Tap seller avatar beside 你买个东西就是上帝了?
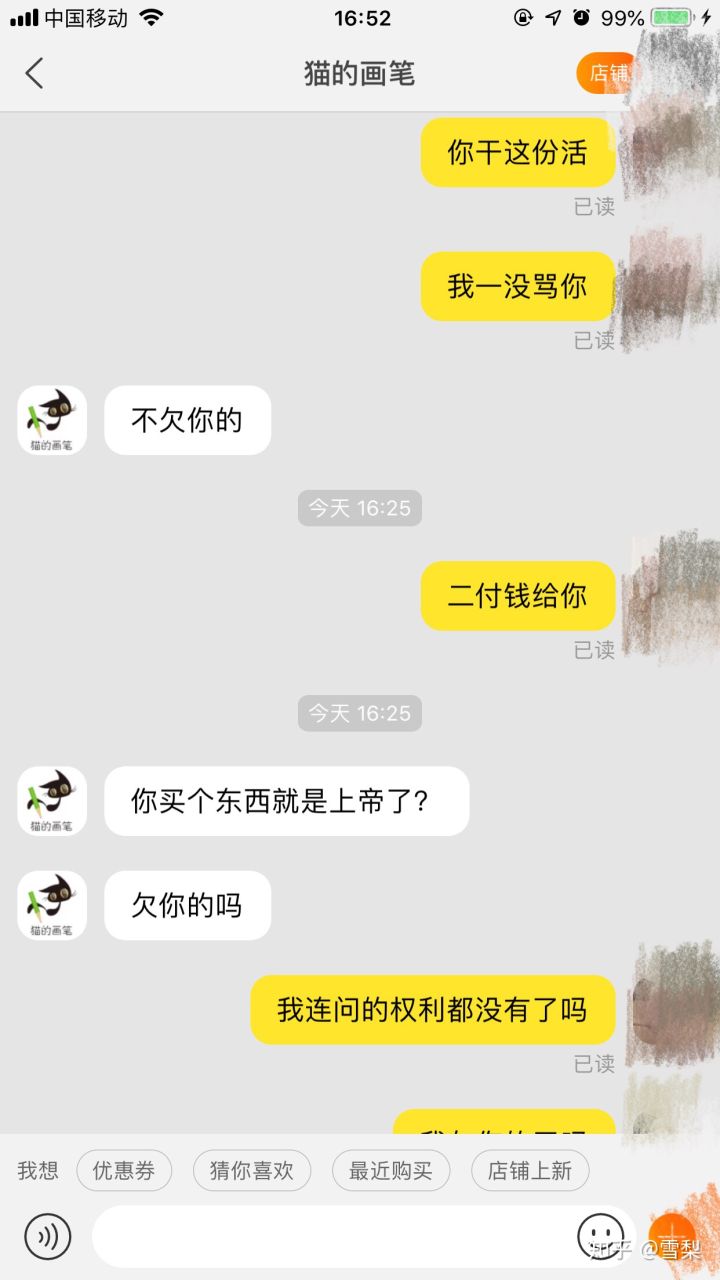 [52, 801]
